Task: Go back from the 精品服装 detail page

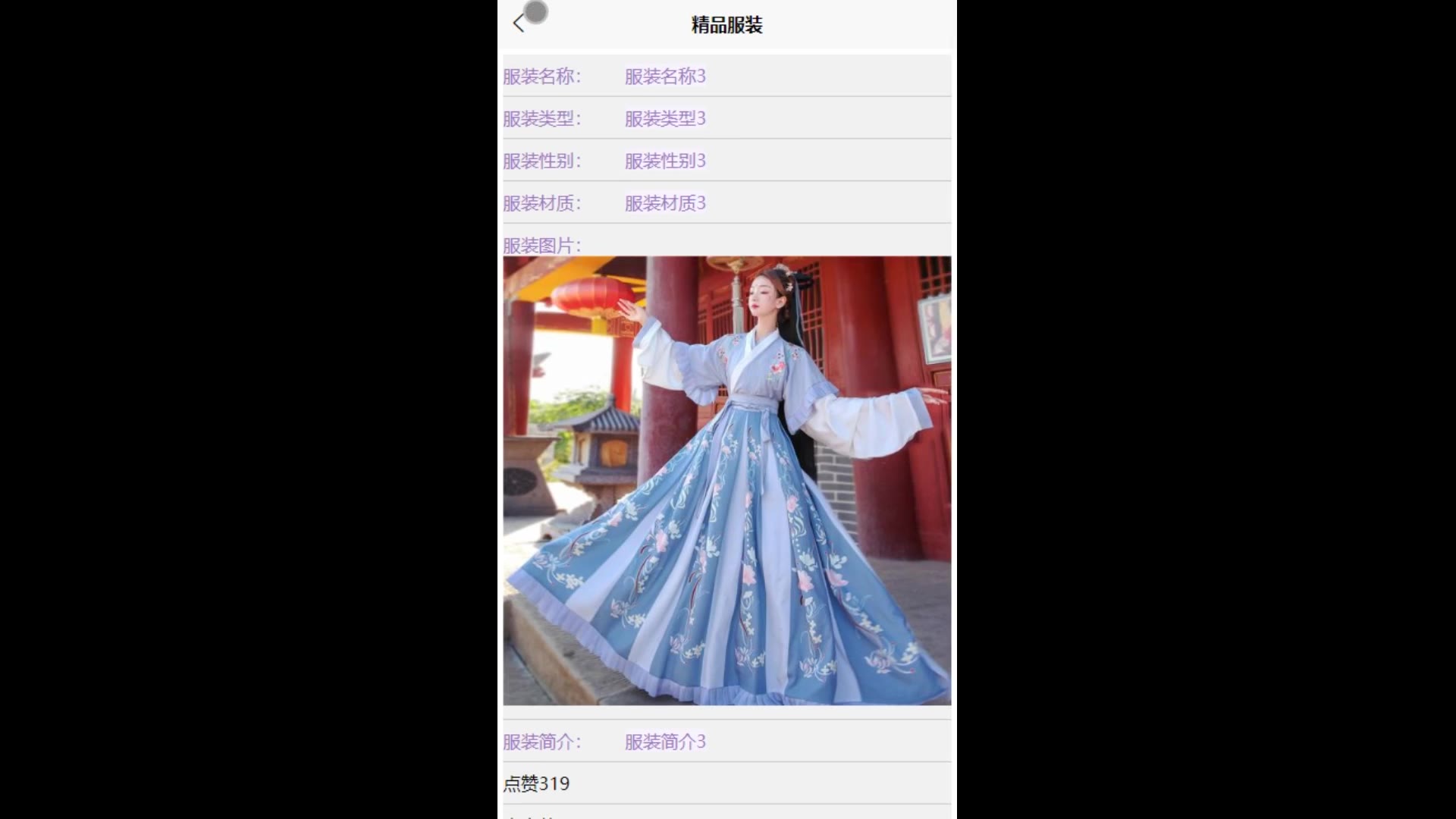Action: click(519, 24)
